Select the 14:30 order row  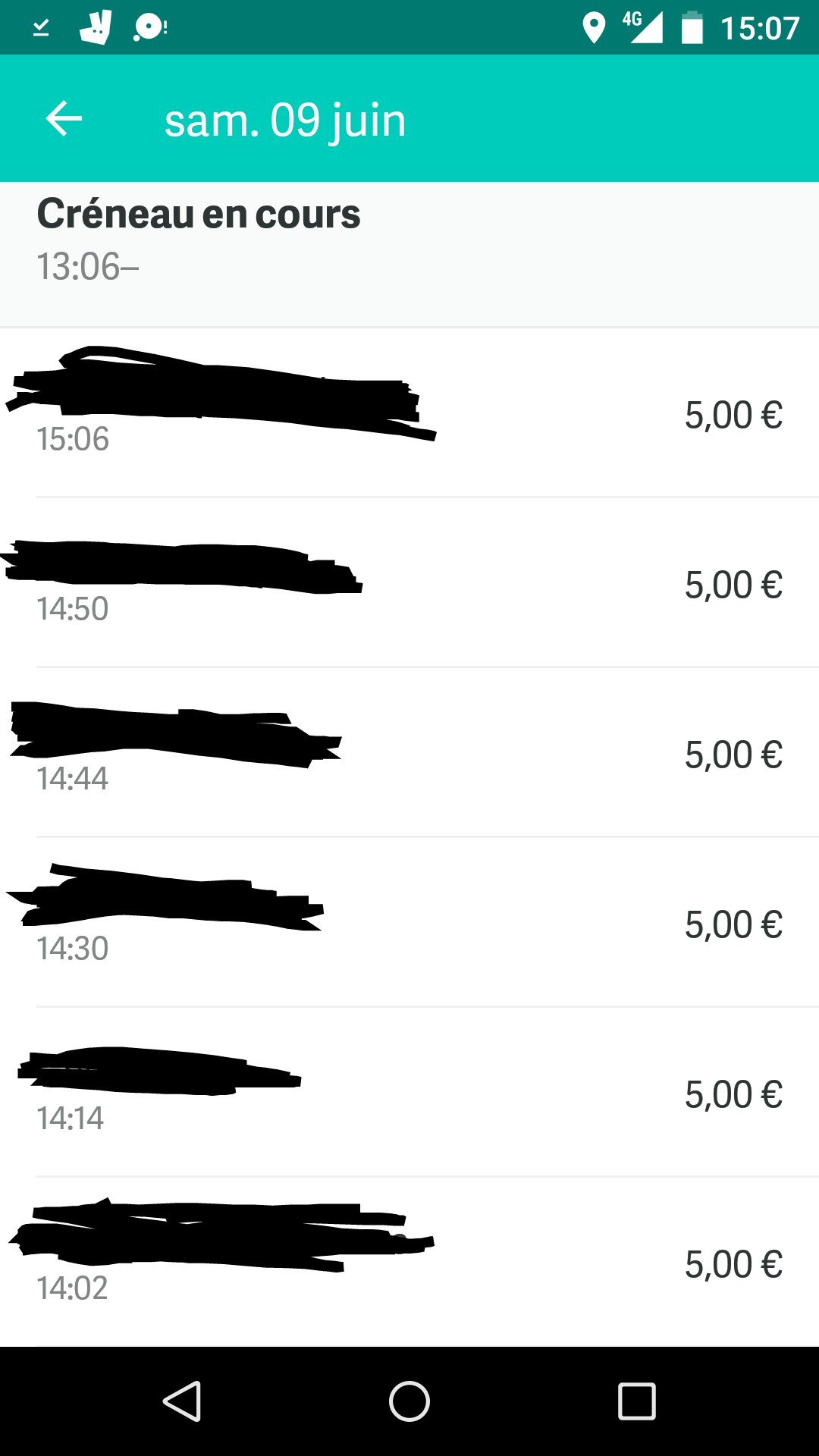409,923
